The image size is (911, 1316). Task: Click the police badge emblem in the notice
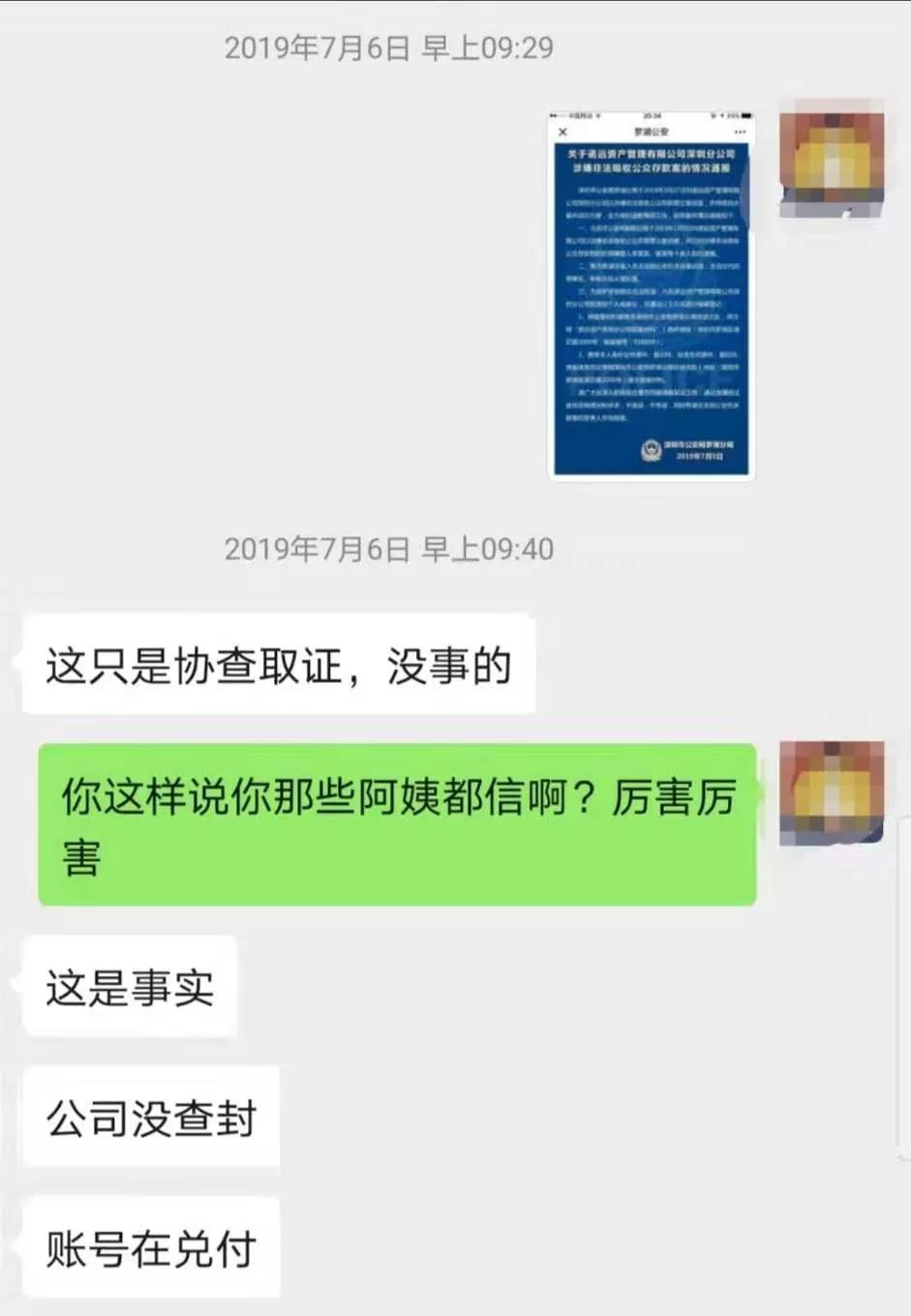[650, 448]
